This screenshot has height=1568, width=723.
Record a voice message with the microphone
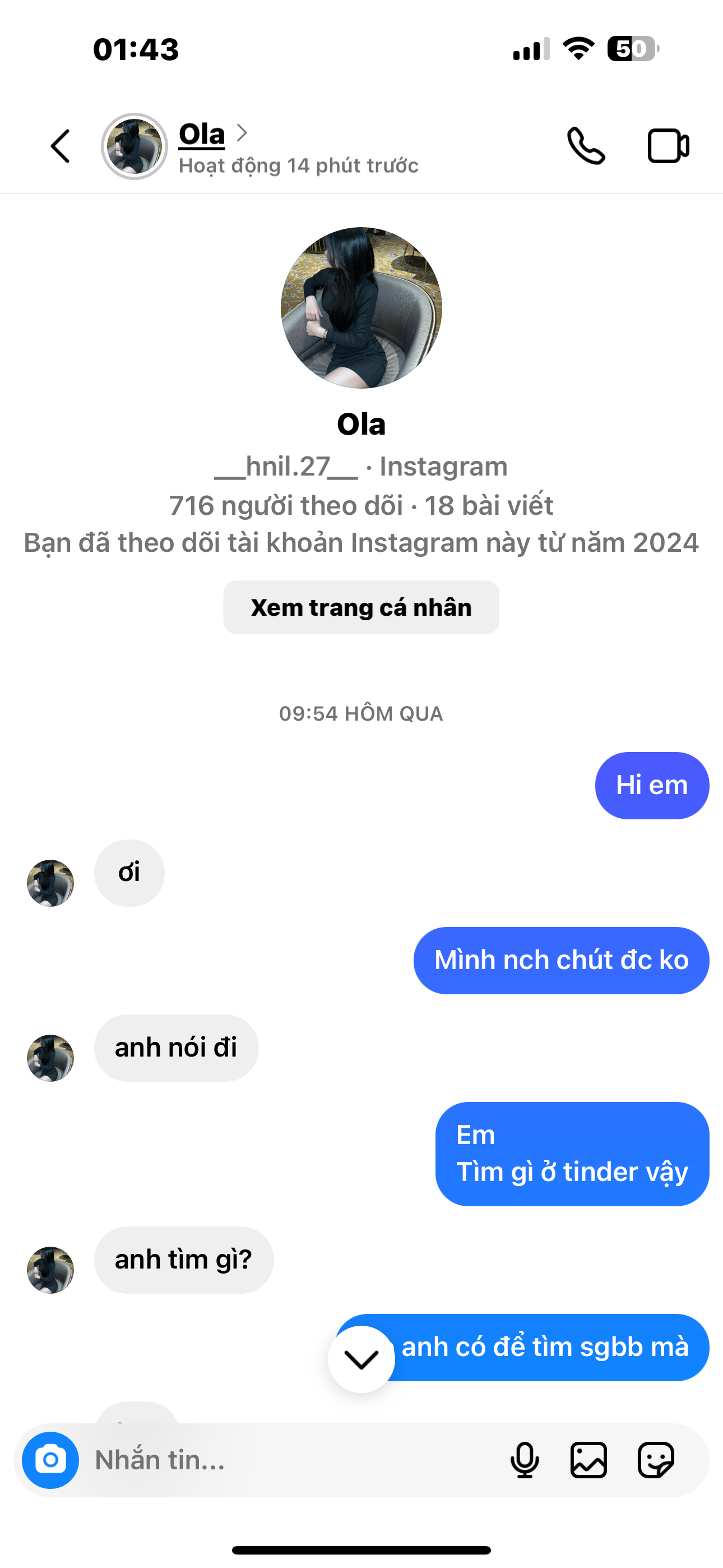(524, 1460)
